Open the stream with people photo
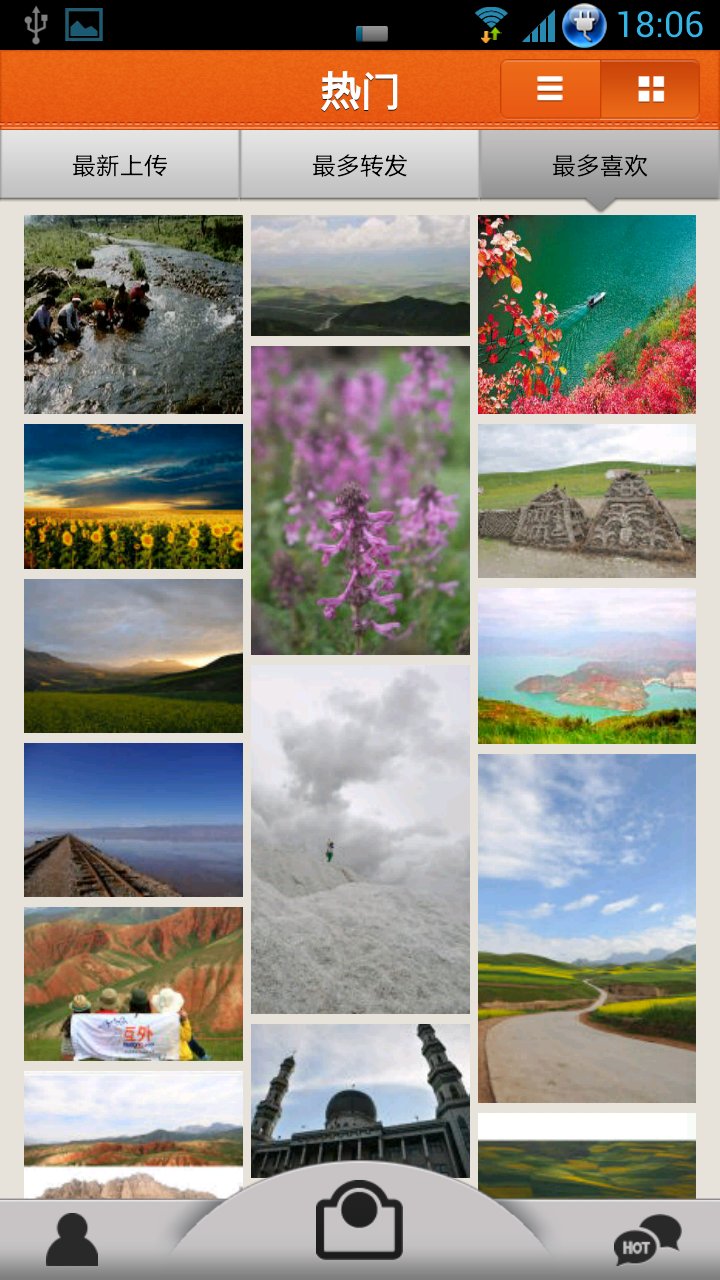The width and height of the screenshot is (720, 1280). pos(133,314)
